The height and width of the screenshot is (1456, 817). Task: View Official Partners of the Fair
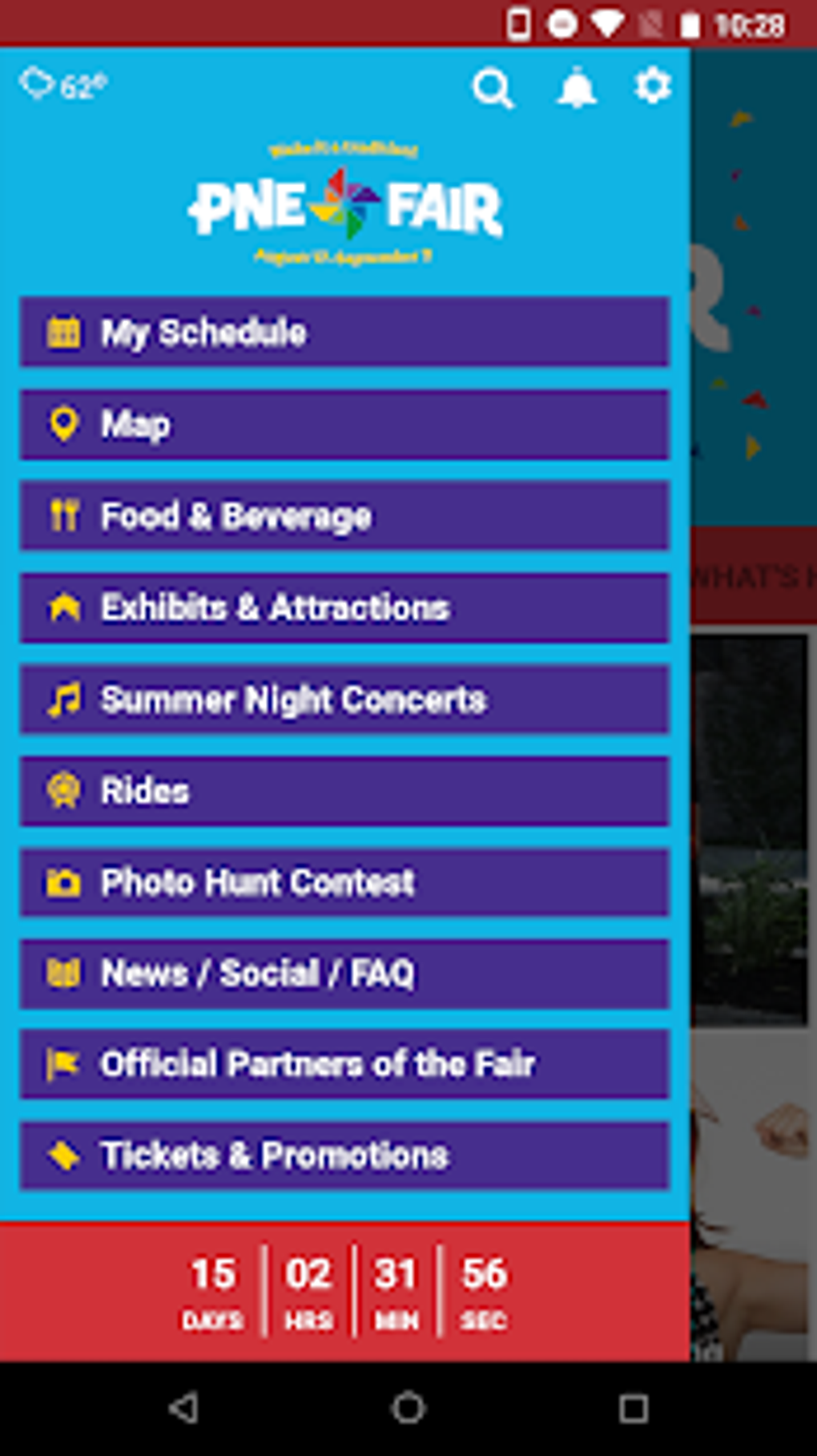click(x=343, y=1064)
